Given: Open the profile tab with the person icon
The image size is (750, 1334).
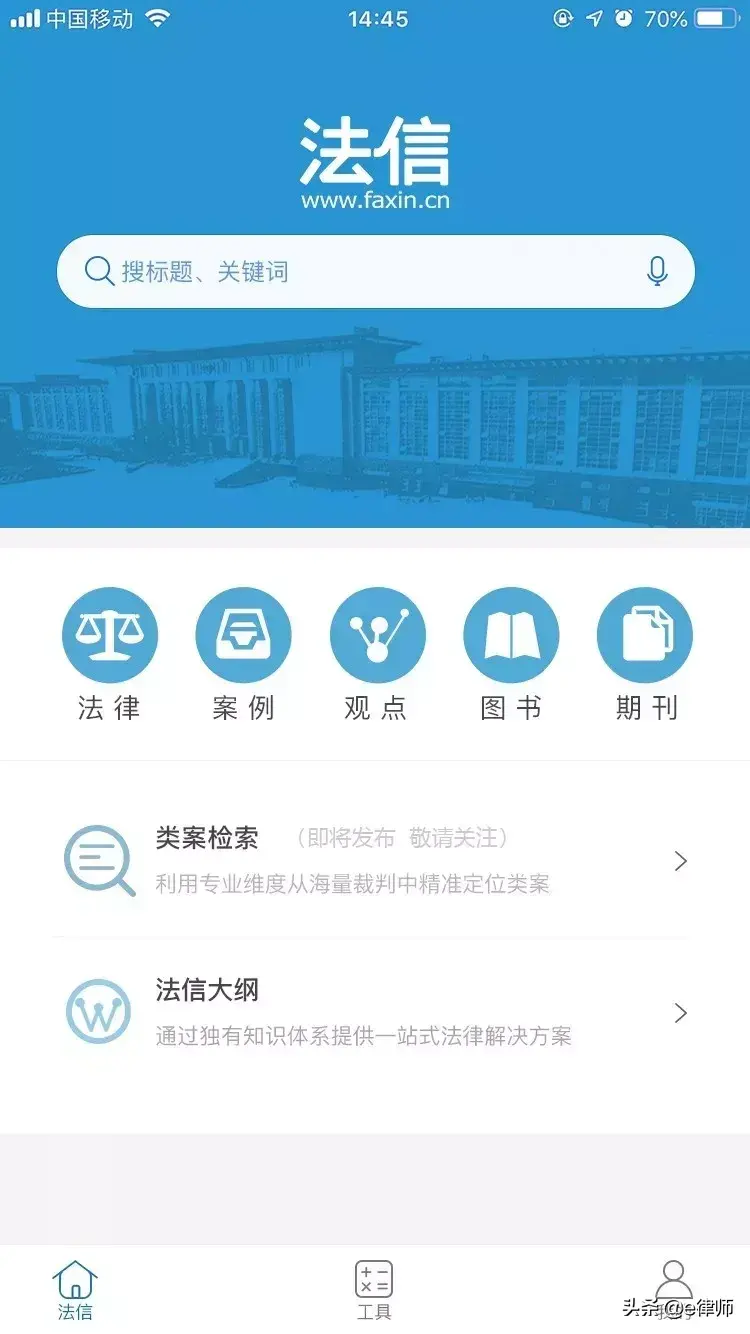Looking at the screenshot, I should click(x=673, y=1285).
